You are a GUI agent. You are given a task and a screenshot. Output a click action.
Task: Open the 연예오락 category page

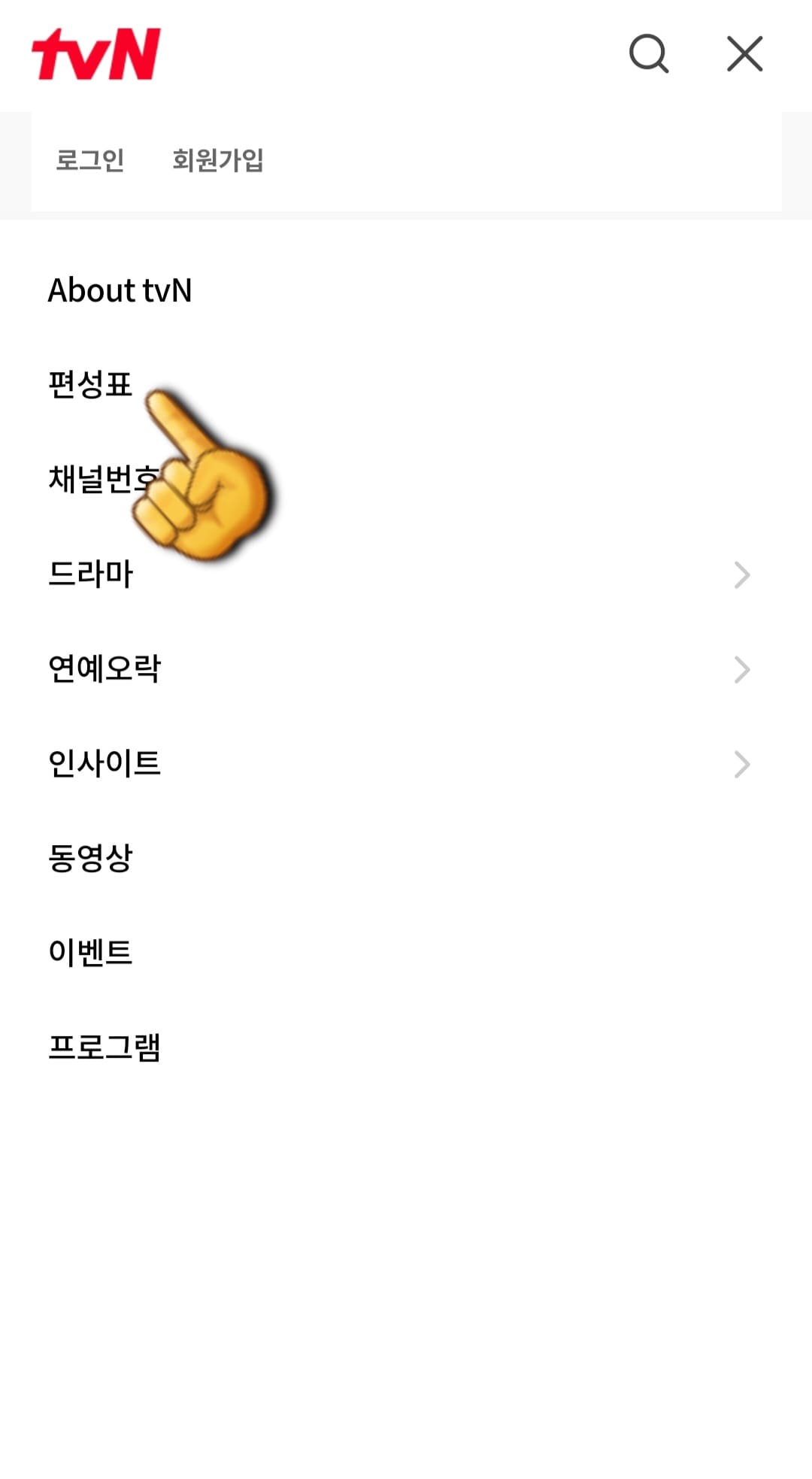pyautogui.click(x=105, y=668)
